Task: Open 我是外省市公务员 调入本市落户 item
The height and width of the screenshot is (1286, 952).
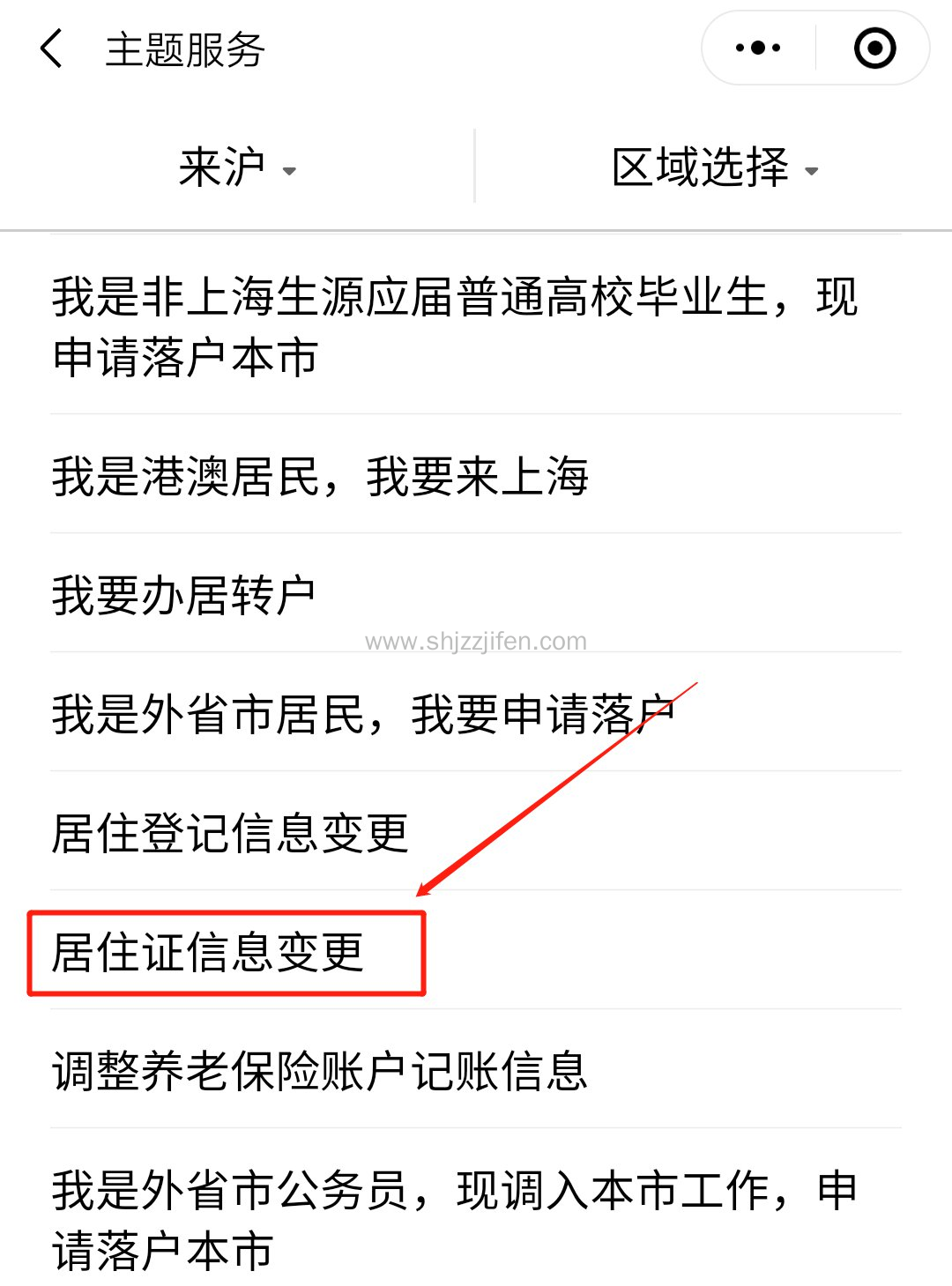Action: [x=454, y=1219]
